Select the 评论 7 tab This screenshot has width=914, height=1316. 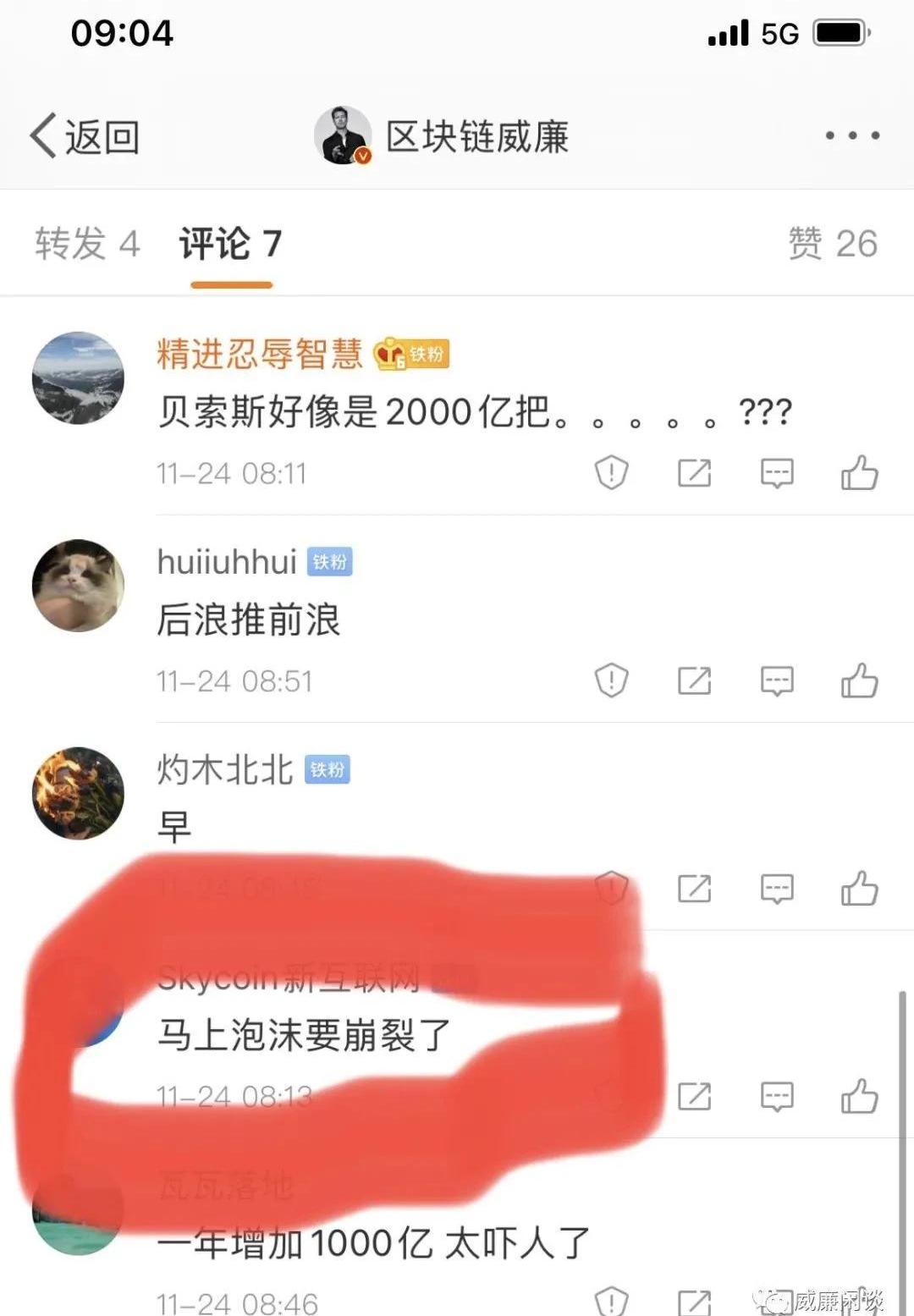point(230,244)
